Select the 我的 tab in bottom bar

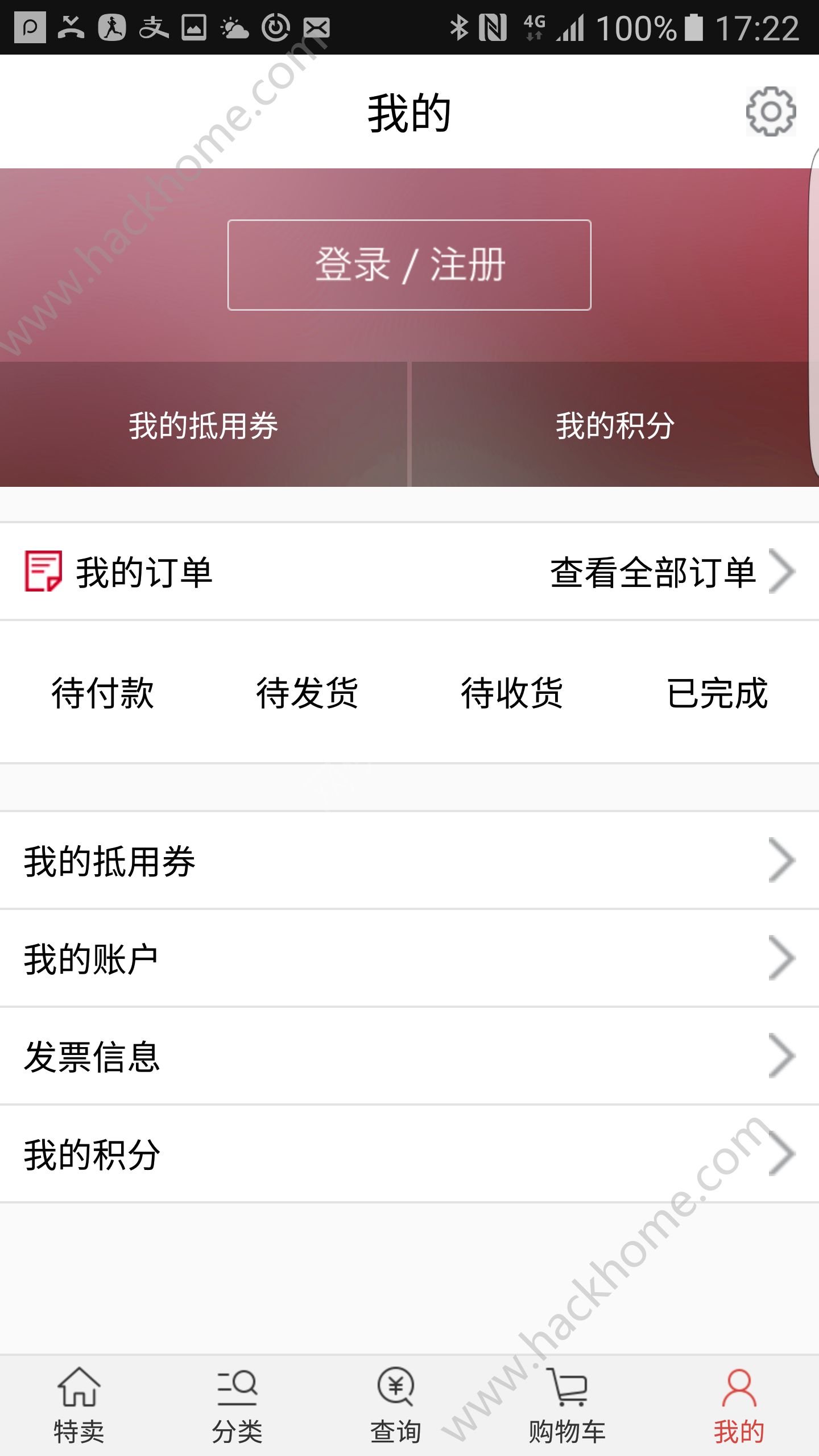tap(739, 1405)
